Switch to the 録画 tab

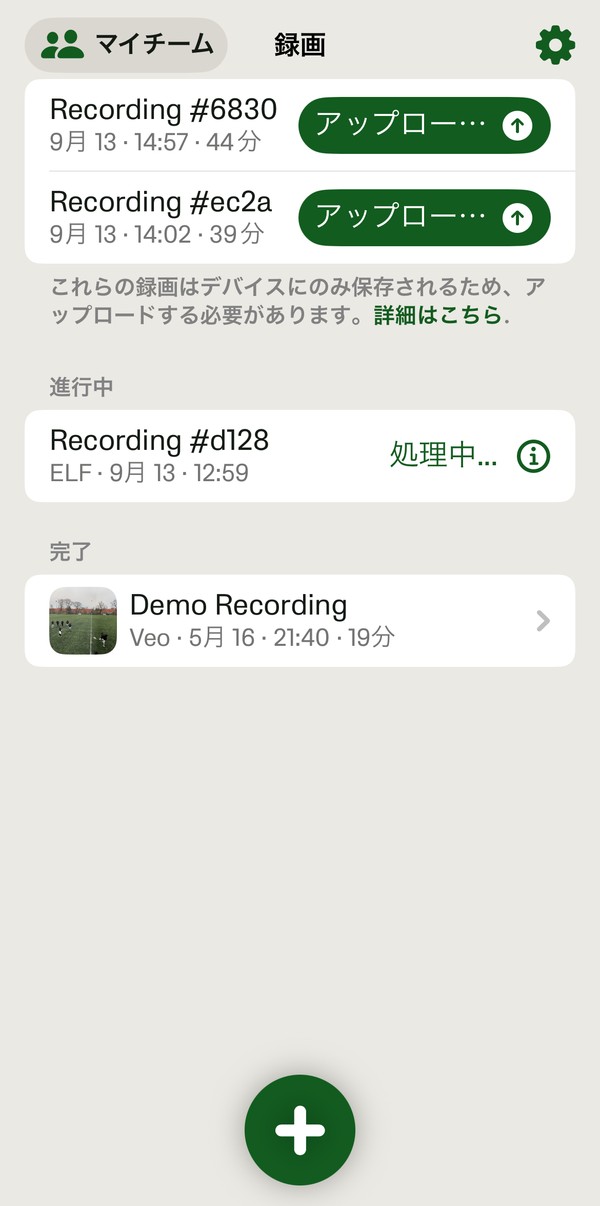click(x=300, y=45)
